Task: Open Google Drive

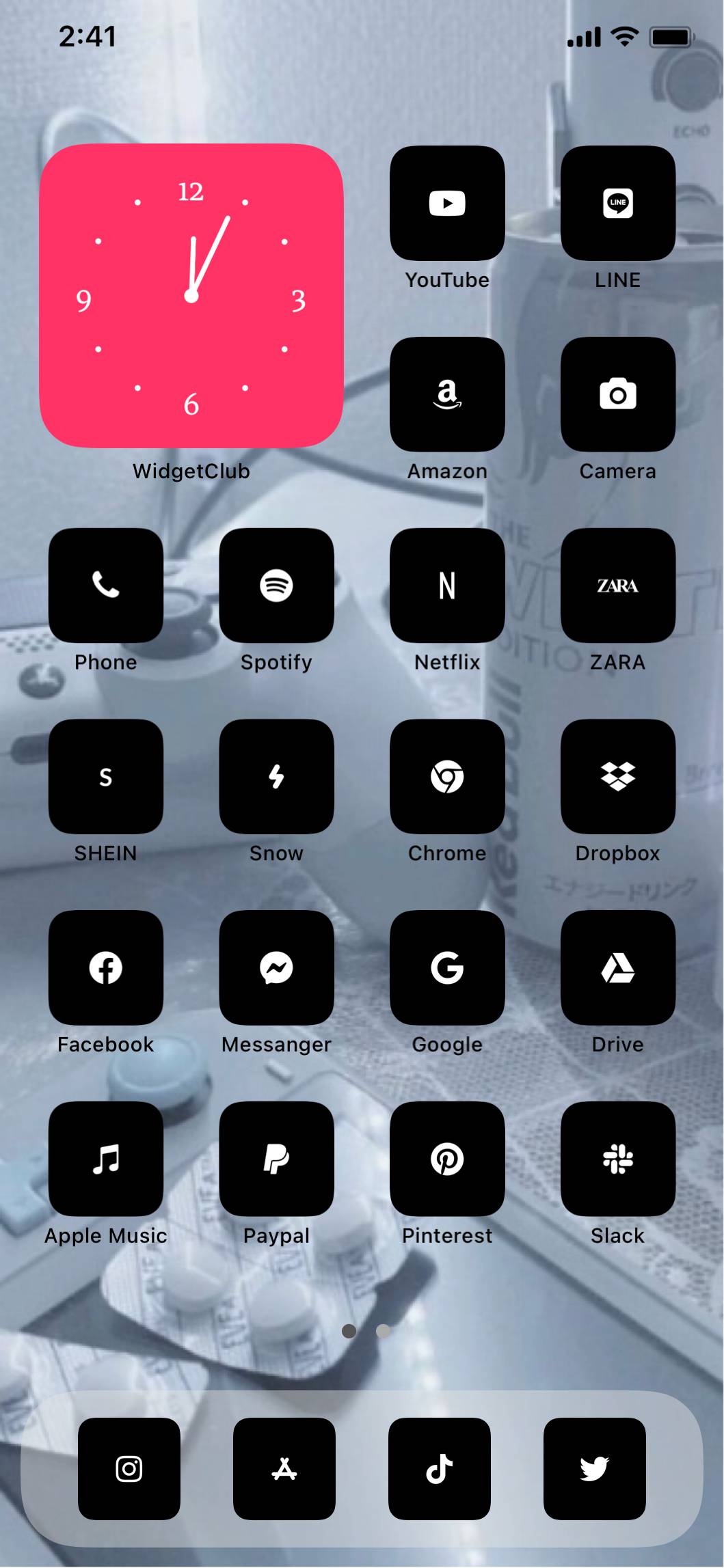Action: click(617, 968)
